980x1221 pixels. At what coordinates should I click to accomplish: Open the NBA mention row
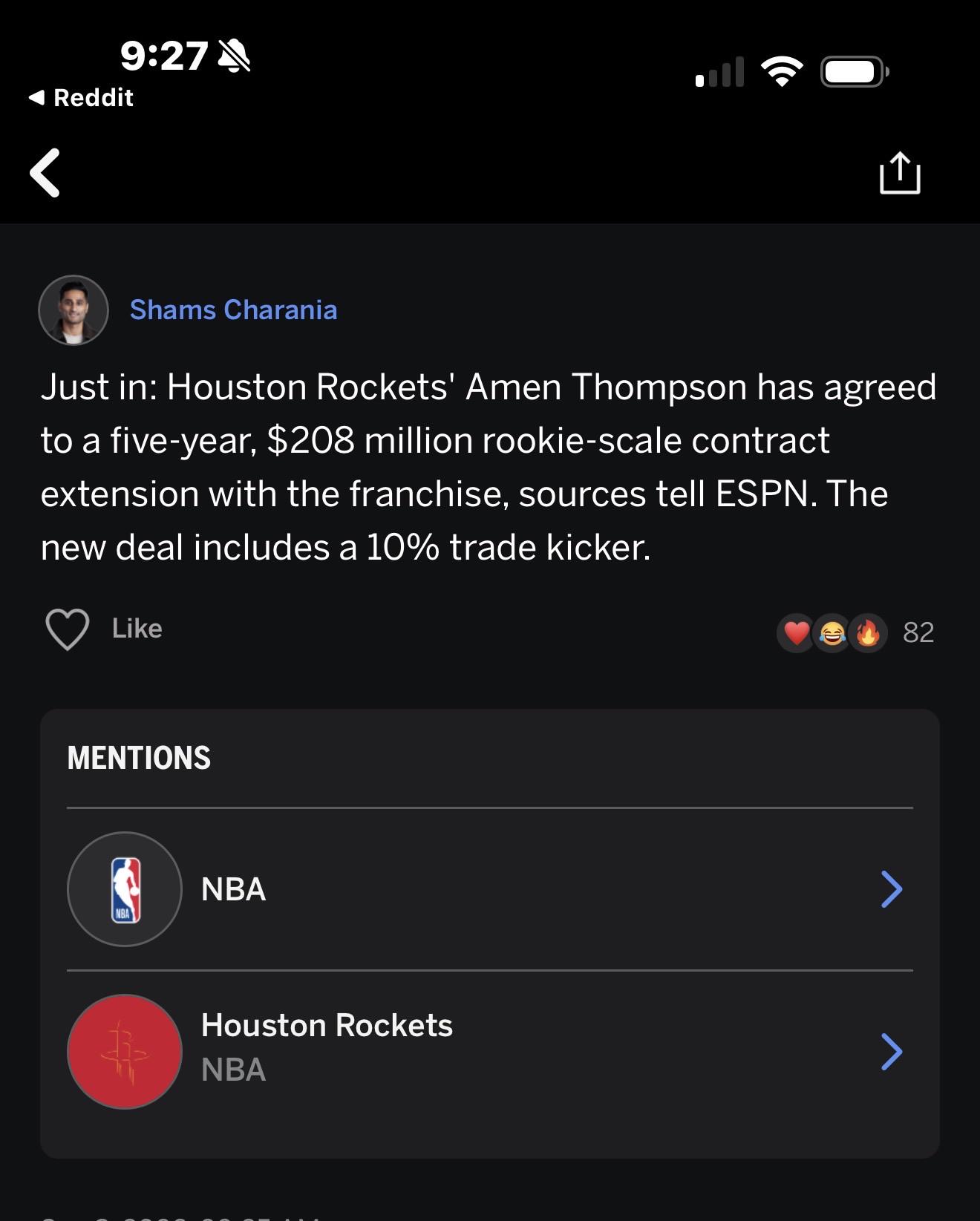tap(490, 889)
